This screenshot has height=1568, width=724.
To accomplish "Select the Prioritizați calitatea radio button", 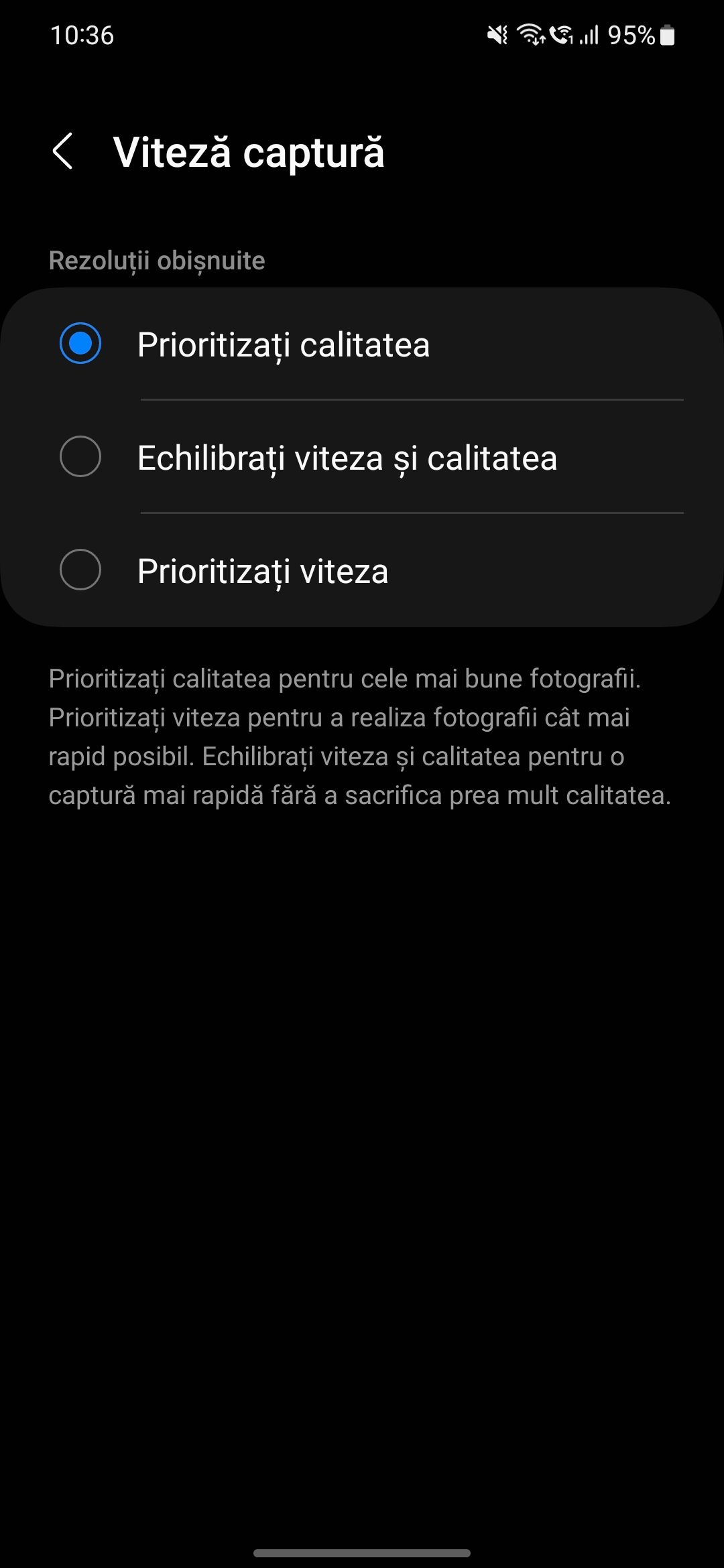I will tap(80, 344).
